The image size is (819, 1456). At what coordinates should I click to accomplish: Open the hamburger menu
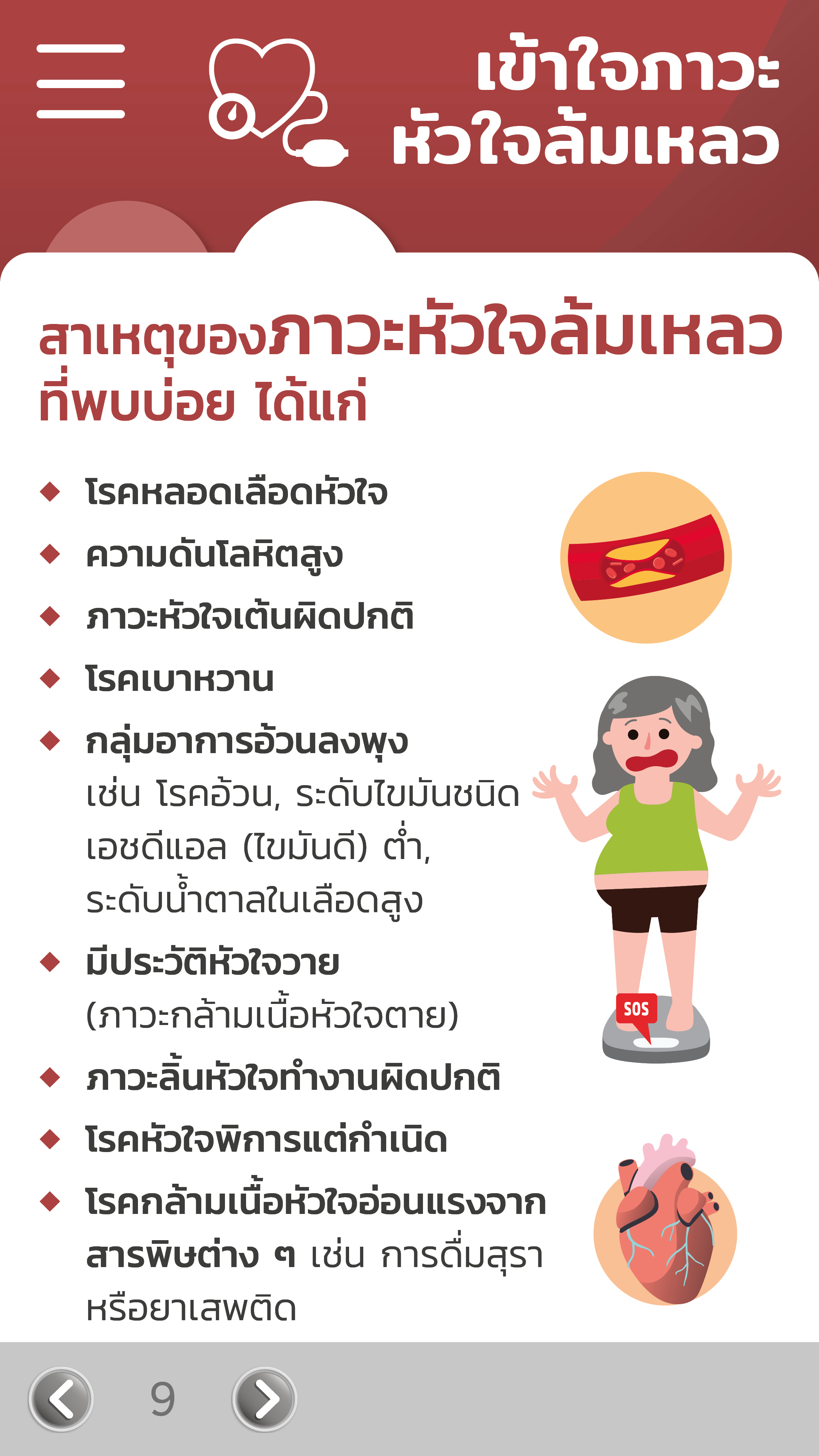pyautogui.click(x=80, y=82)
